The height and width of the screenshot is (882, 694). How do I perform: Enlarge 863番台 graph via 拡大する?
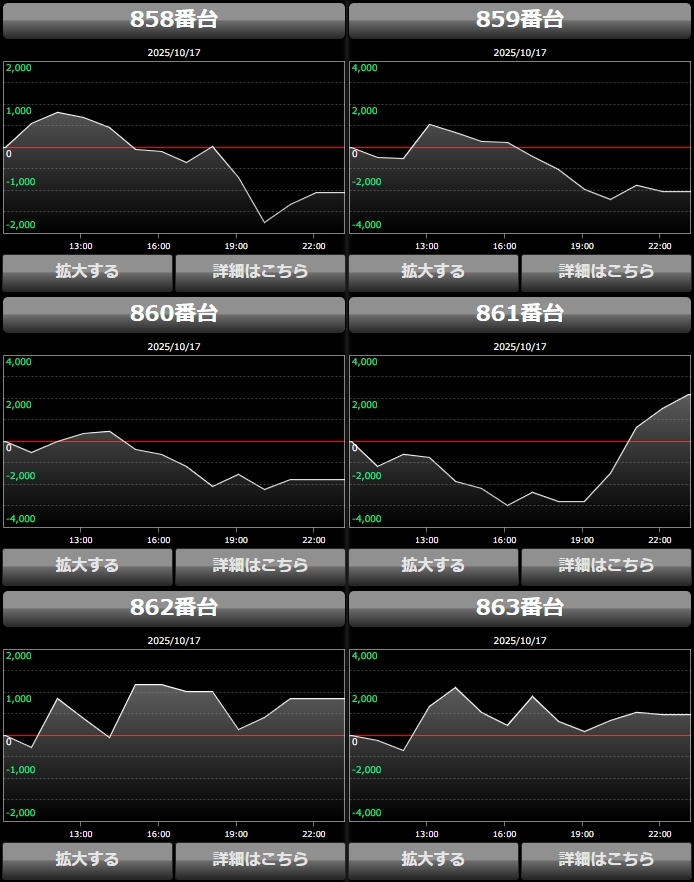click(x=433, y=860)
